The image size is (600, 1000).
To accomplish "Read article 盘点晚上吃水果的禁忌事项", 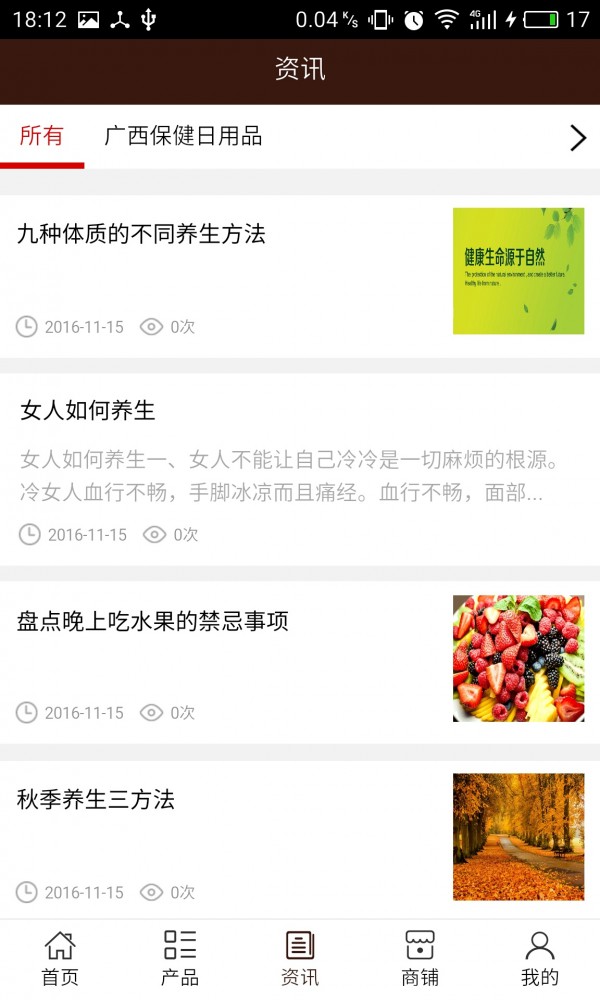I will tap(153, 621).
